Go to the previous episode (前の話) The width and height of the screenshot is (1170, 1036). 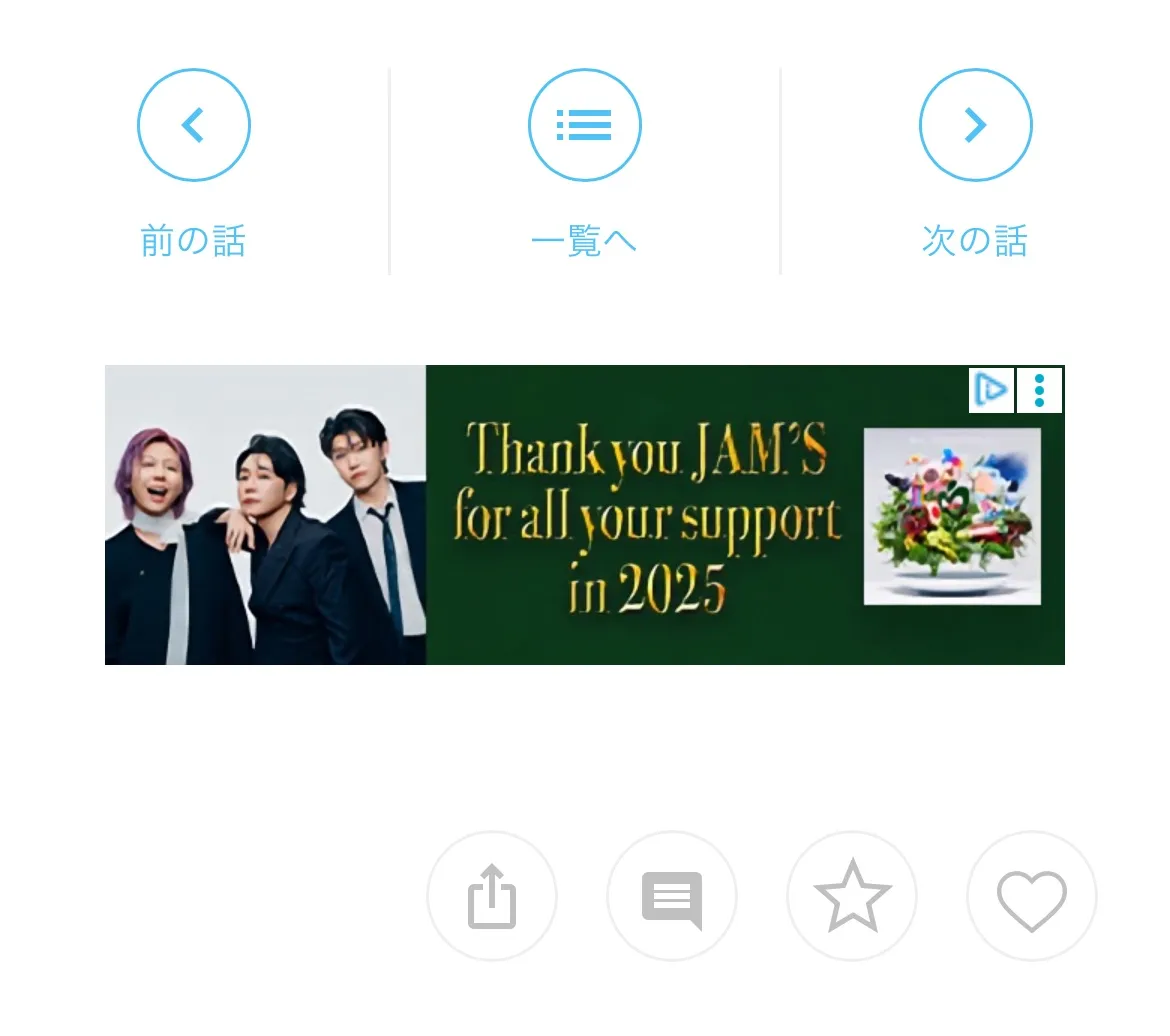(193, 125)
